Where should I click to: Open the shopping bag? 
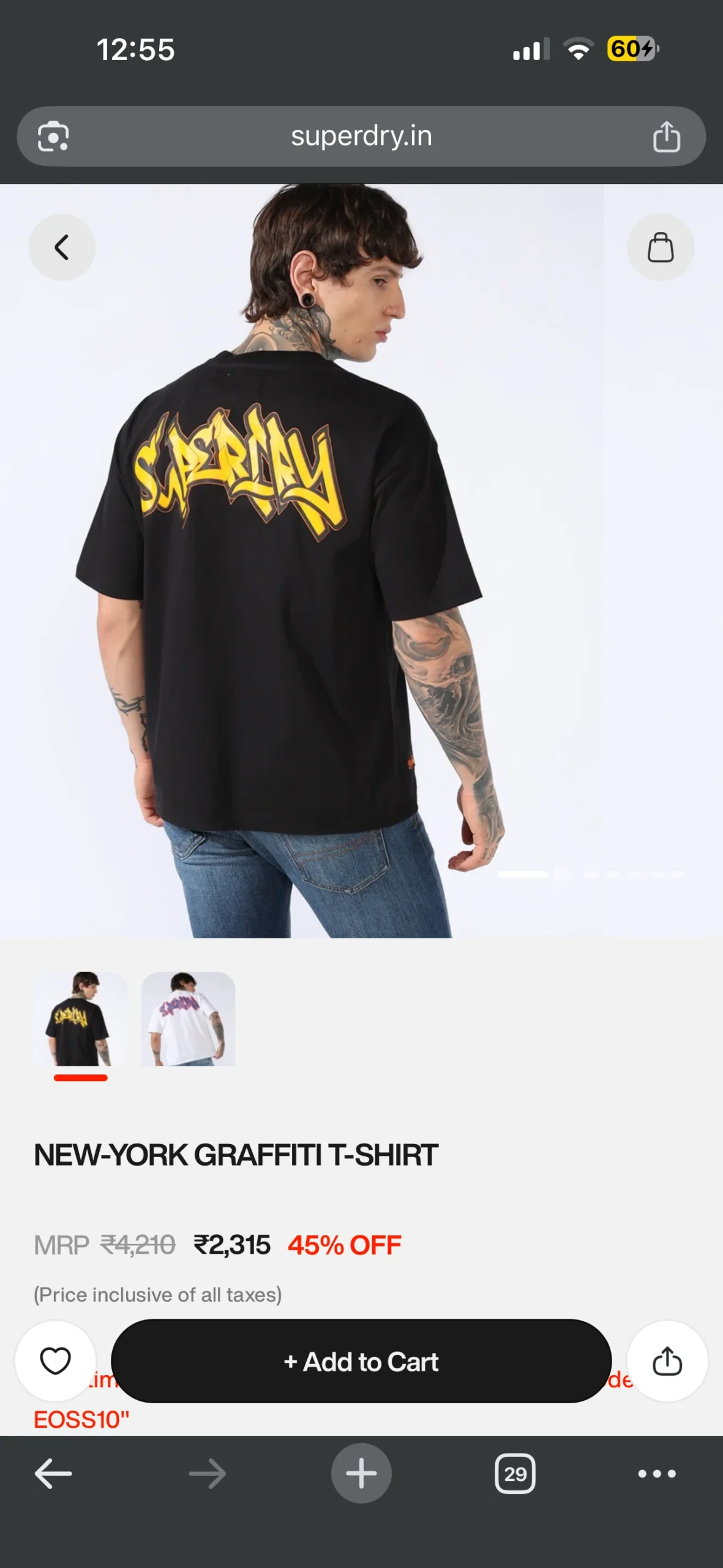tap(661, 247)
